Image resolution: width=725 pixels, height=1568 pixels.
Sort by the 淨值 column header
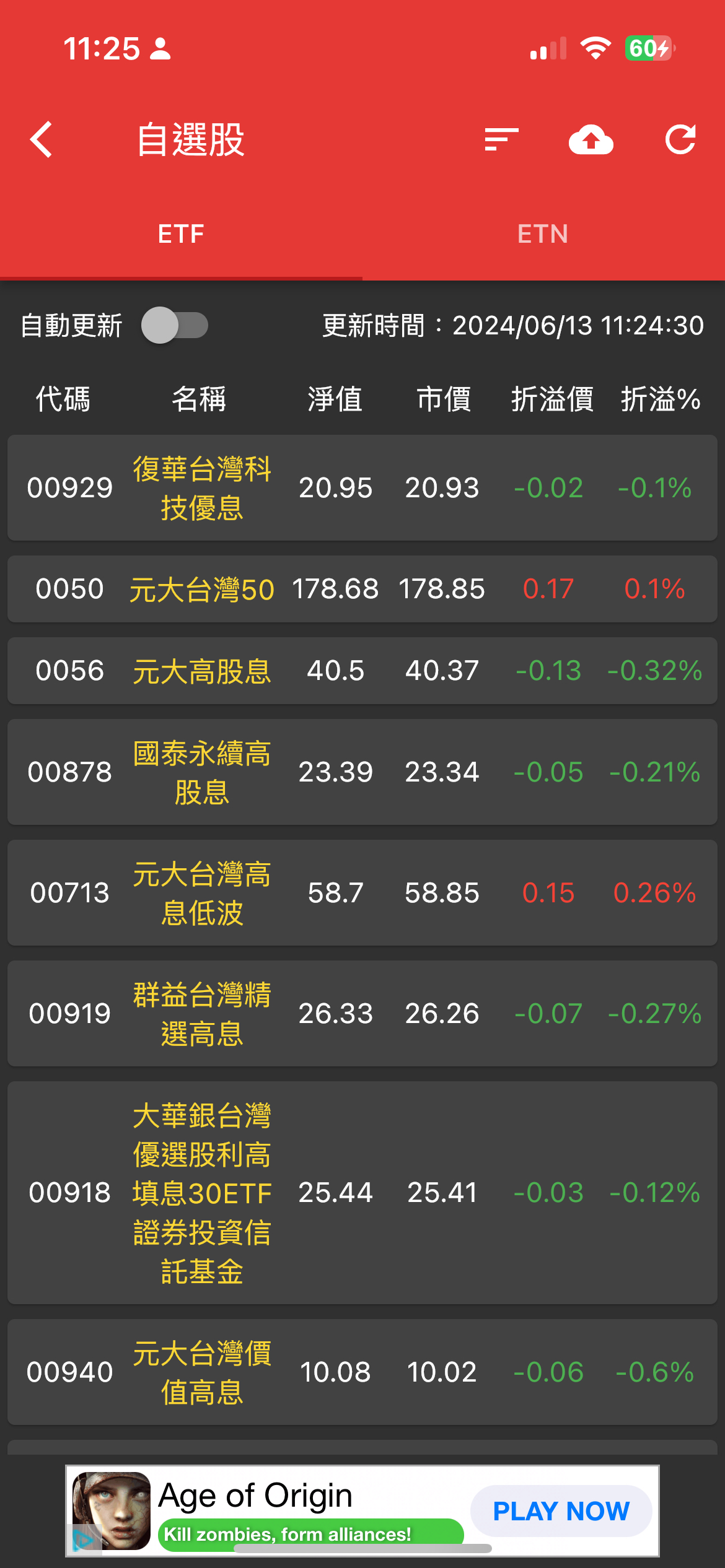pyautogui.click(x=336, y=399)
